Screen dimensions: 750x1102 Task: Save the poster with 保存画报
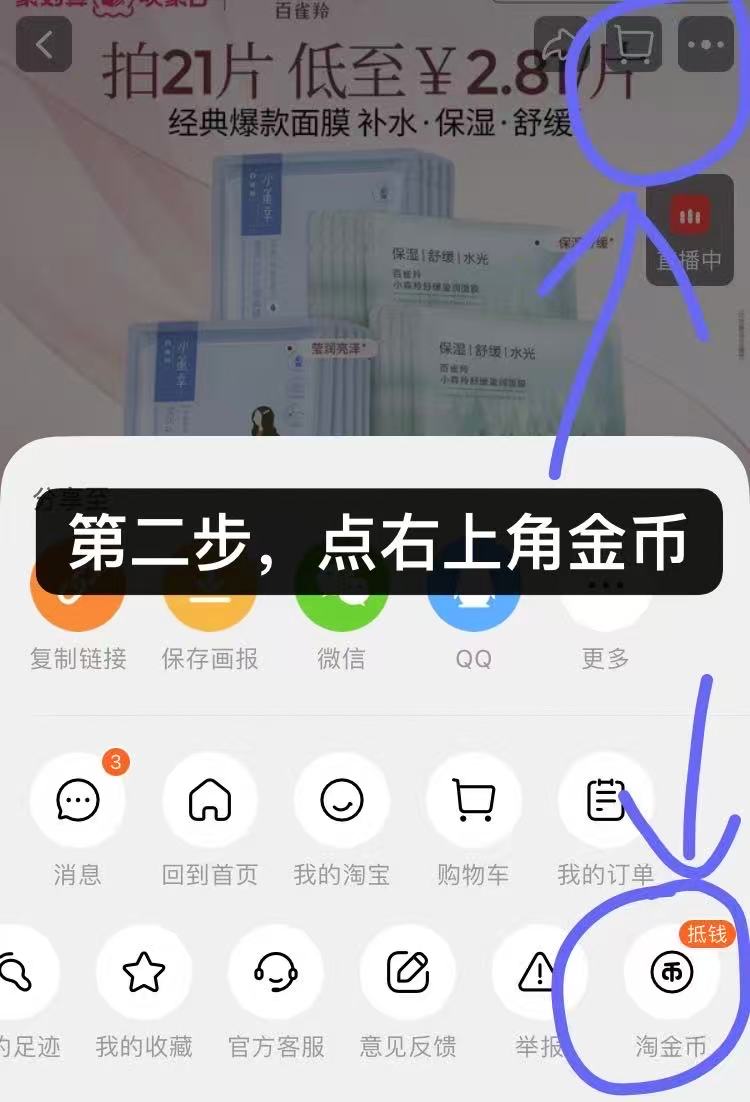(210, 610)
